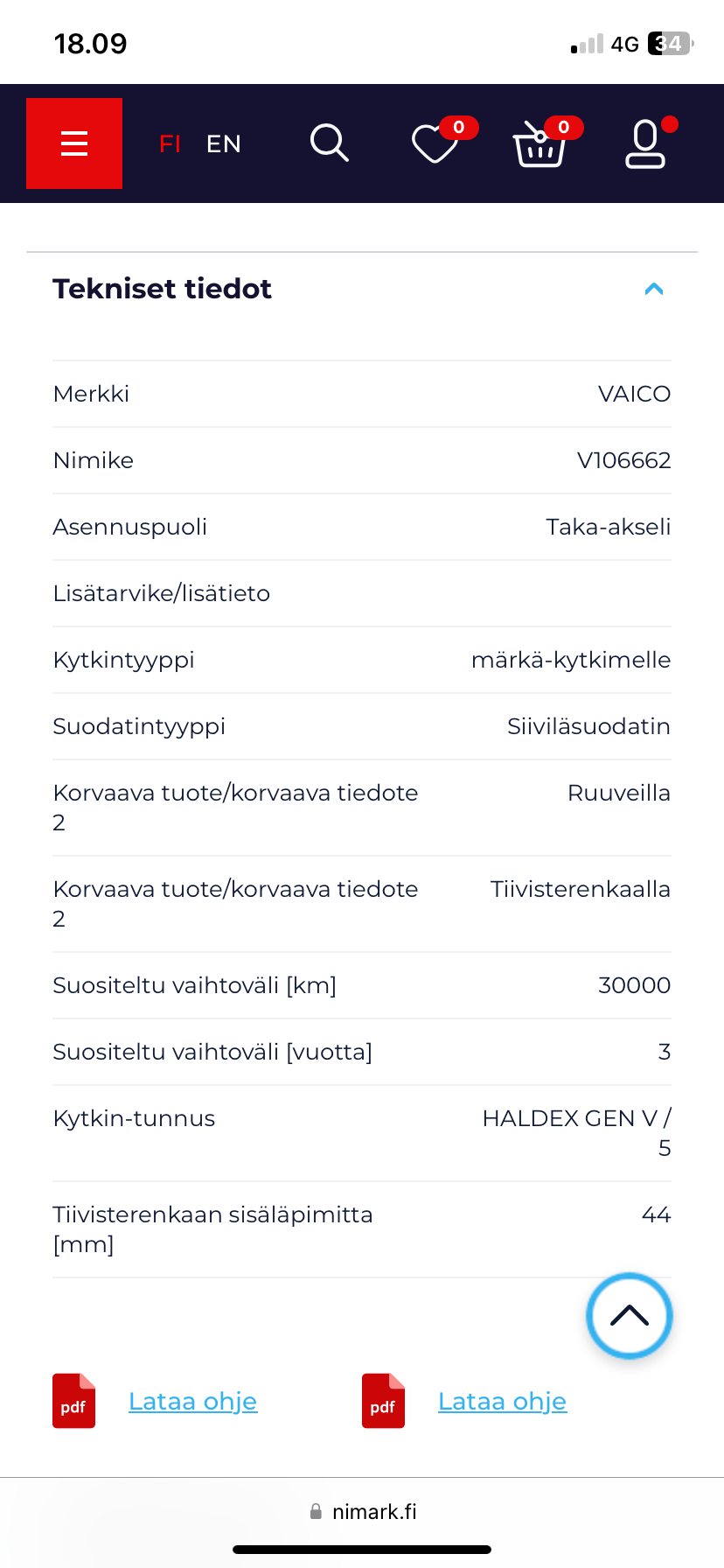The image size is (724, 1568).
Task: Open the user account profile
Action: coord(646,145)
